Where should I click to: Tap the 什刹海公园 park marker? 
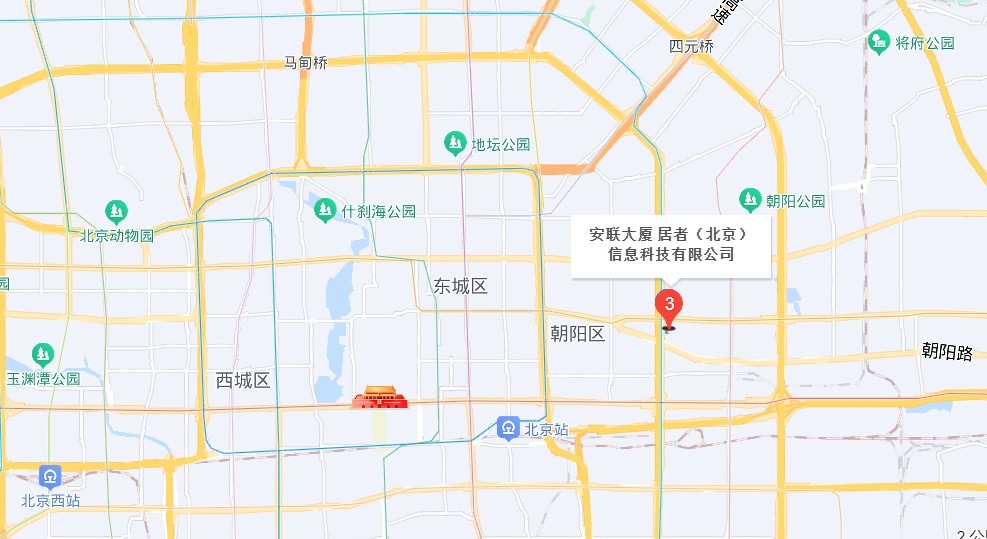click(x=324, y=210)
